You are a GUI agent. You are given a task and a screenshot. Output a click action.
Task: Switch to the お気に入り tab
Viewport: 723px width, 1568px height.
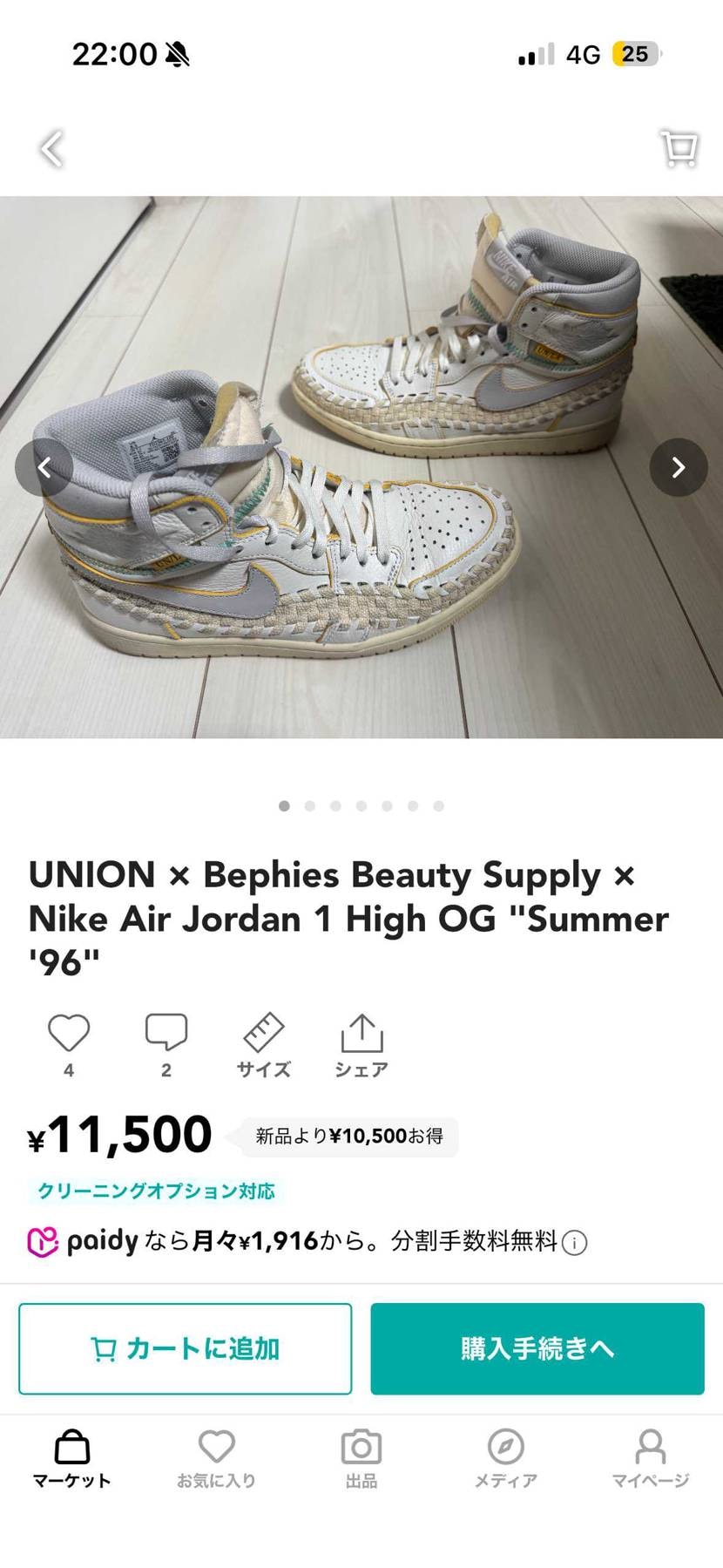(217, 1458)
